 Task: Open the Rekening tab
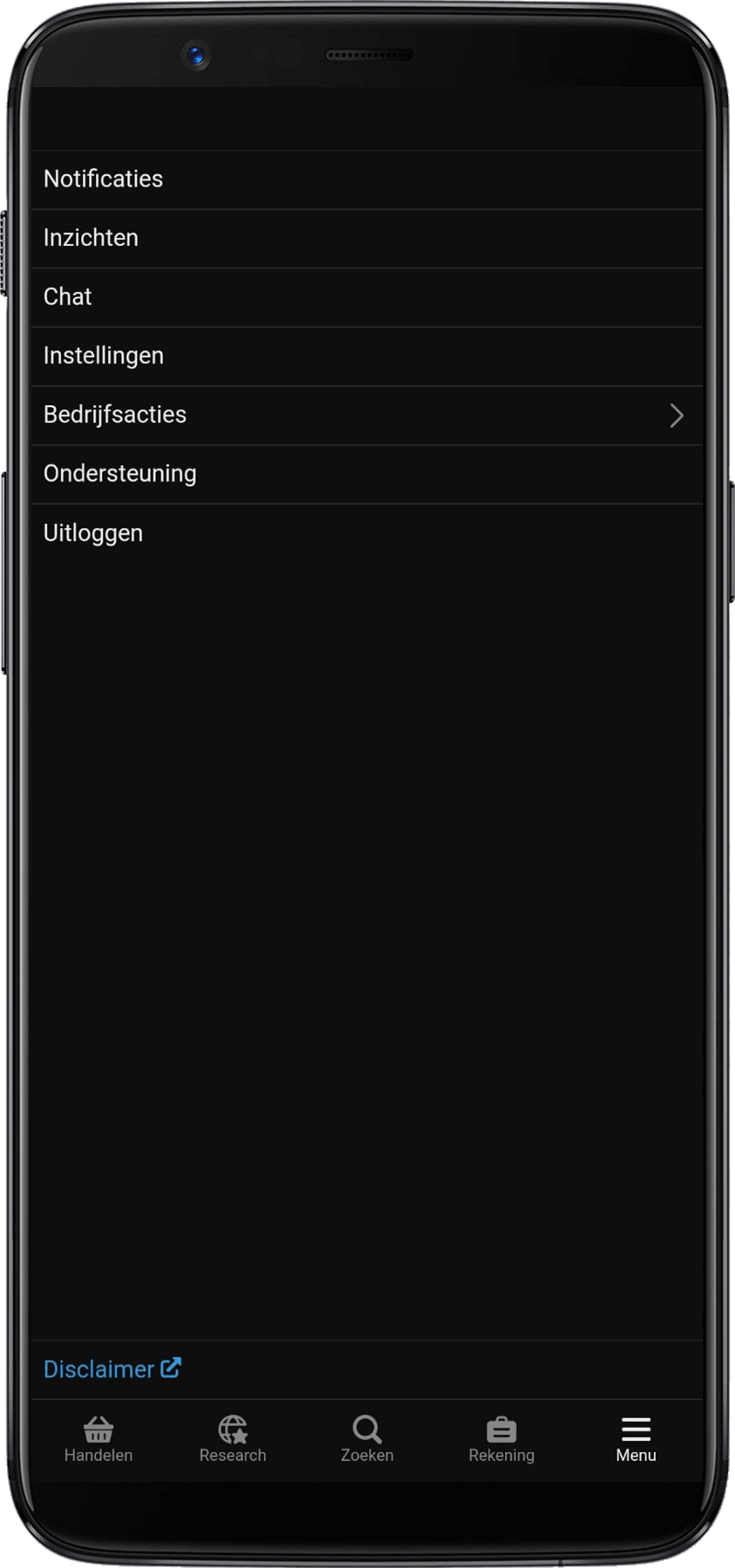(502, 1440)
